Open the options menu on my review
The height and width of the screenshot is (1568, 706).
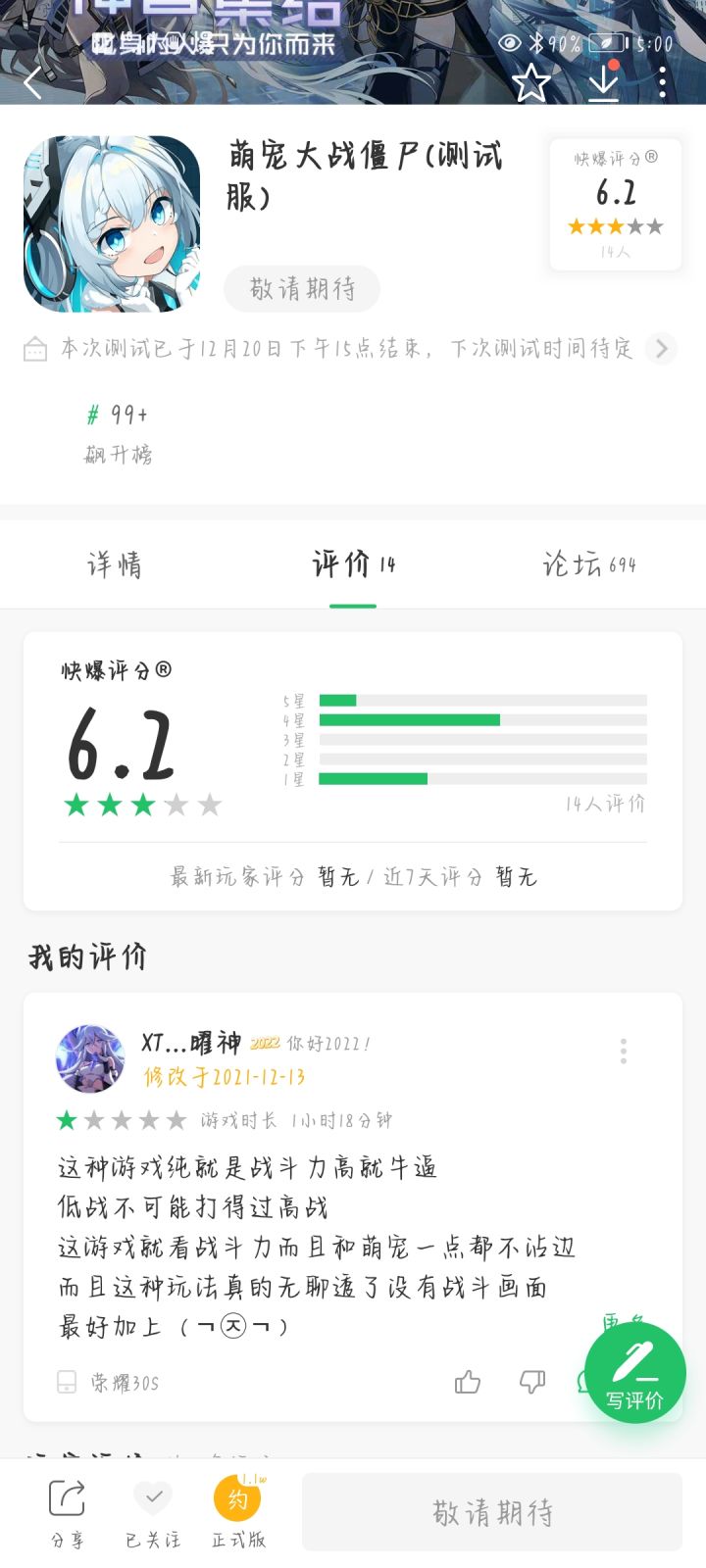pos(623,1052)
